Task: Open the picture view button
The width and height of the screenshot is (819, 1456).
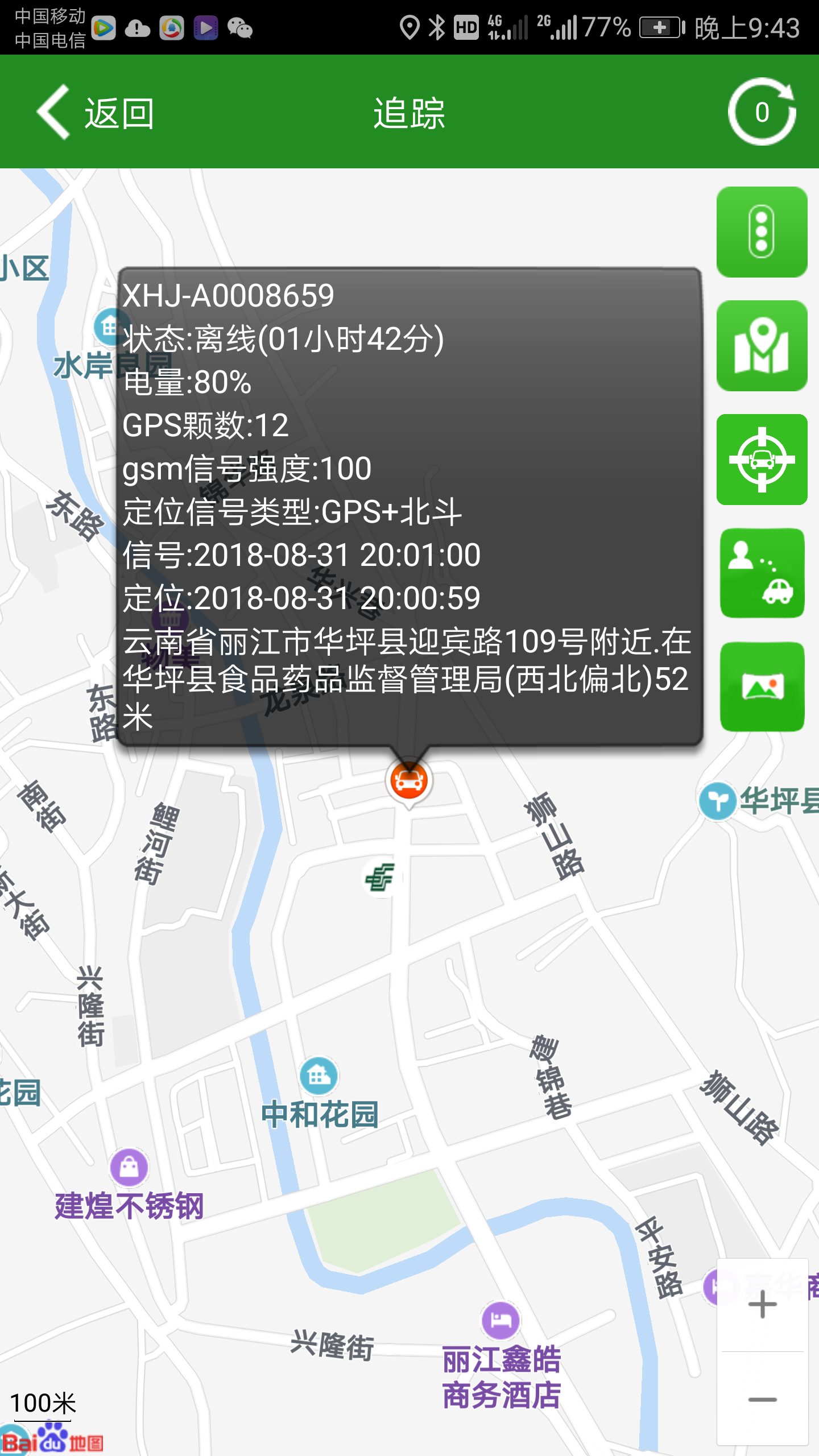Action: pyautogui.click(x=762, y=687)
